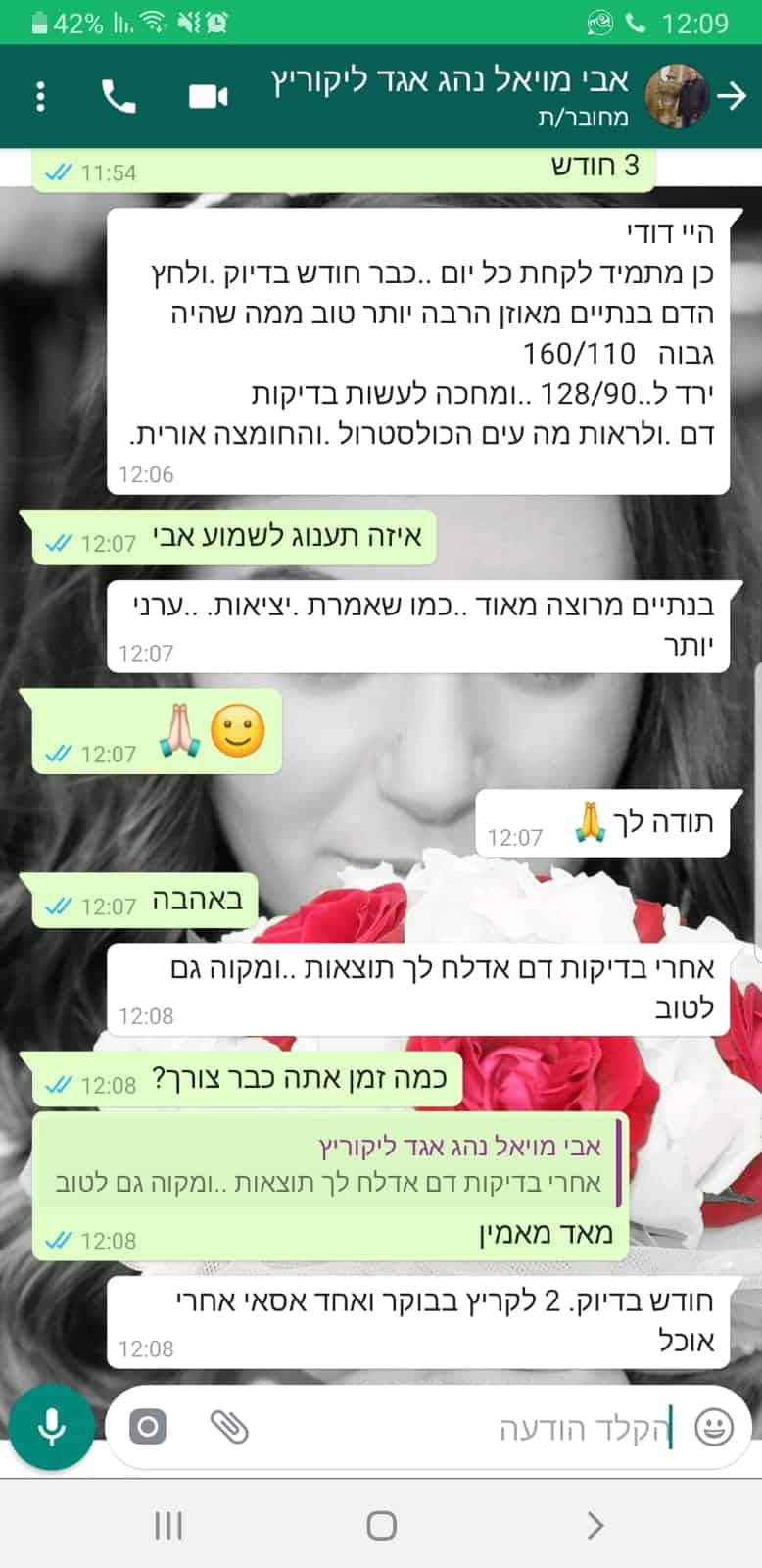Open the contact's profile picture
Screen dimensions: 762x1568
pos(677,96)
